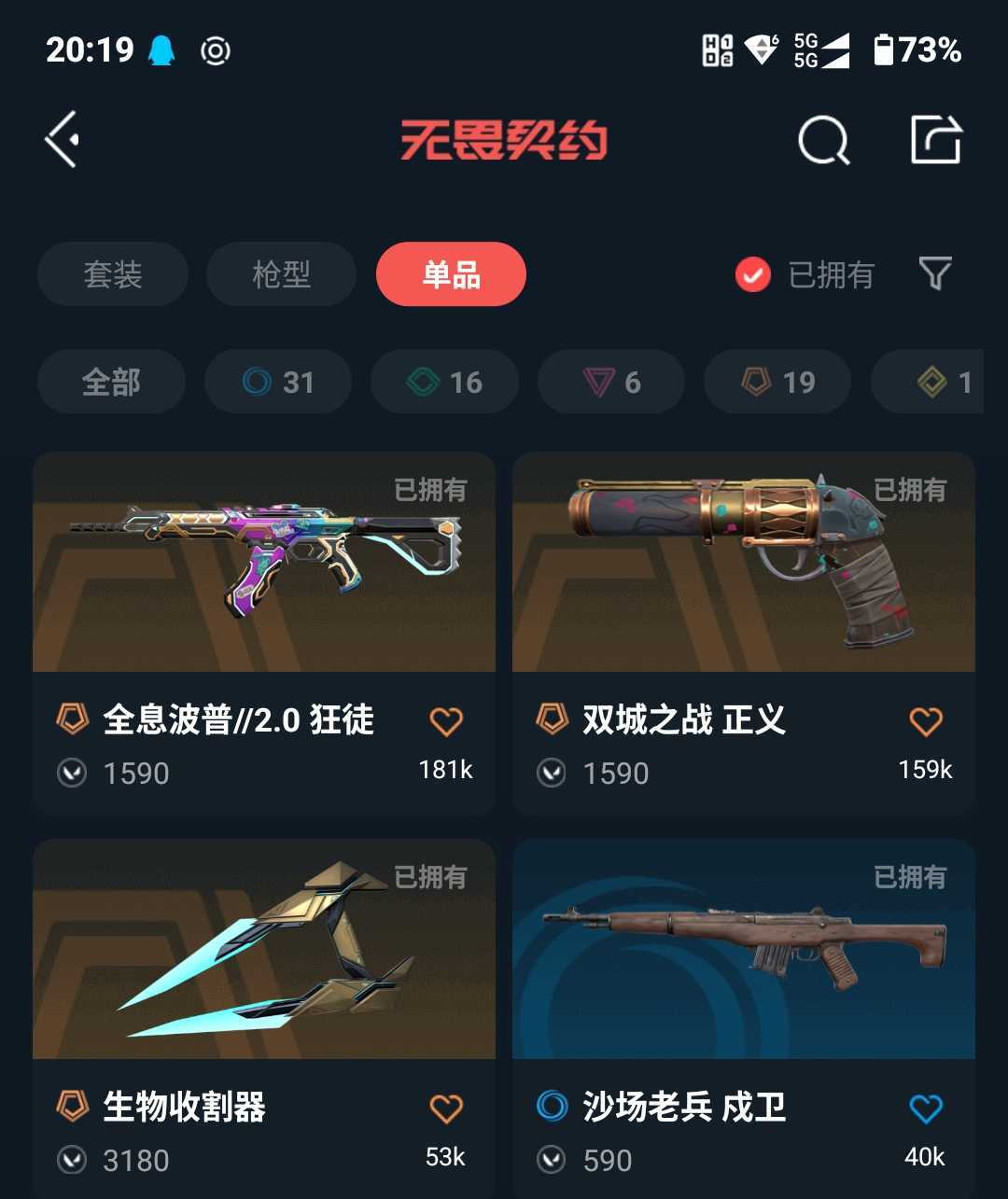Tap the heart on the 生物收割器 card
This screenshot has height=1199, width=1008.
pyautogui.click(x=446, y=1109)
